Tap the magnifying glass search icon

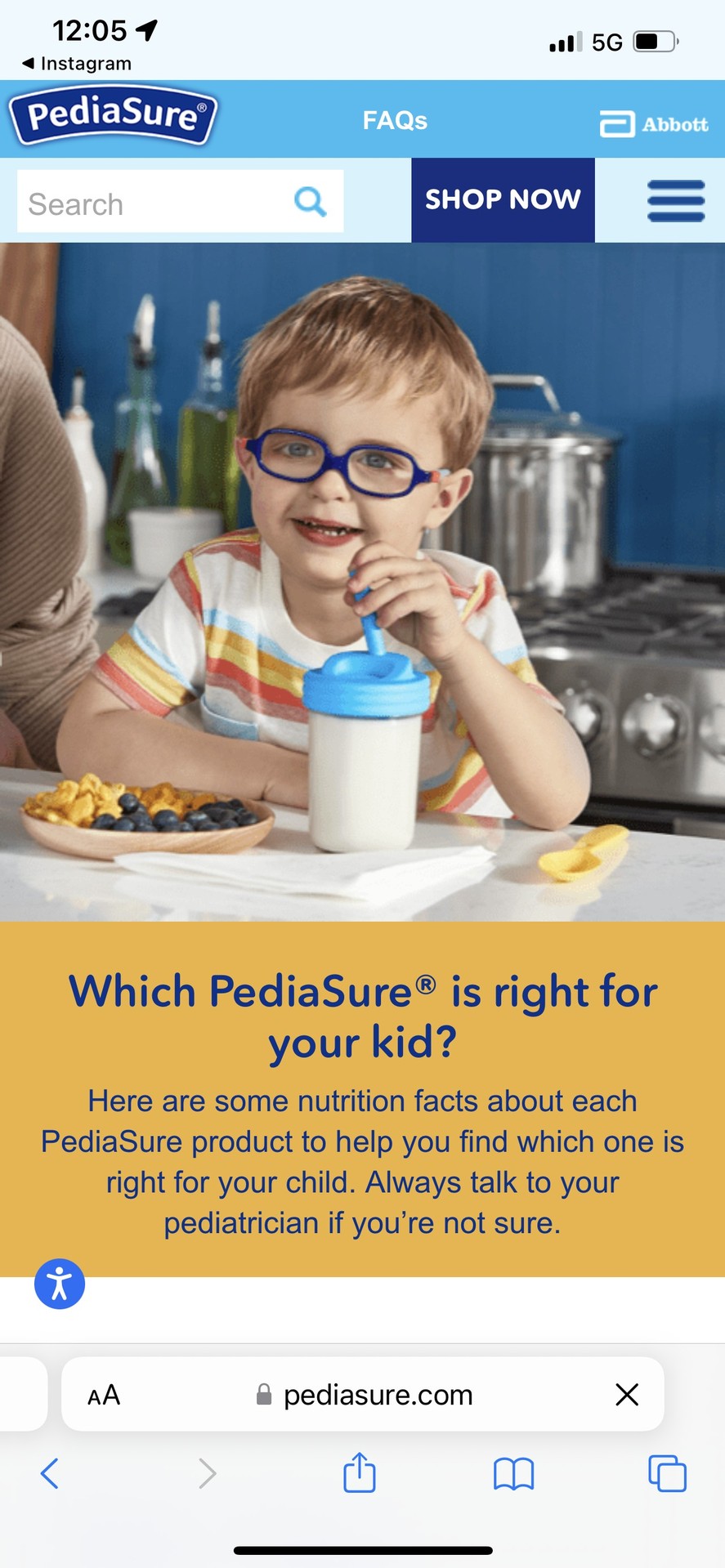click(x=311, y=201)
